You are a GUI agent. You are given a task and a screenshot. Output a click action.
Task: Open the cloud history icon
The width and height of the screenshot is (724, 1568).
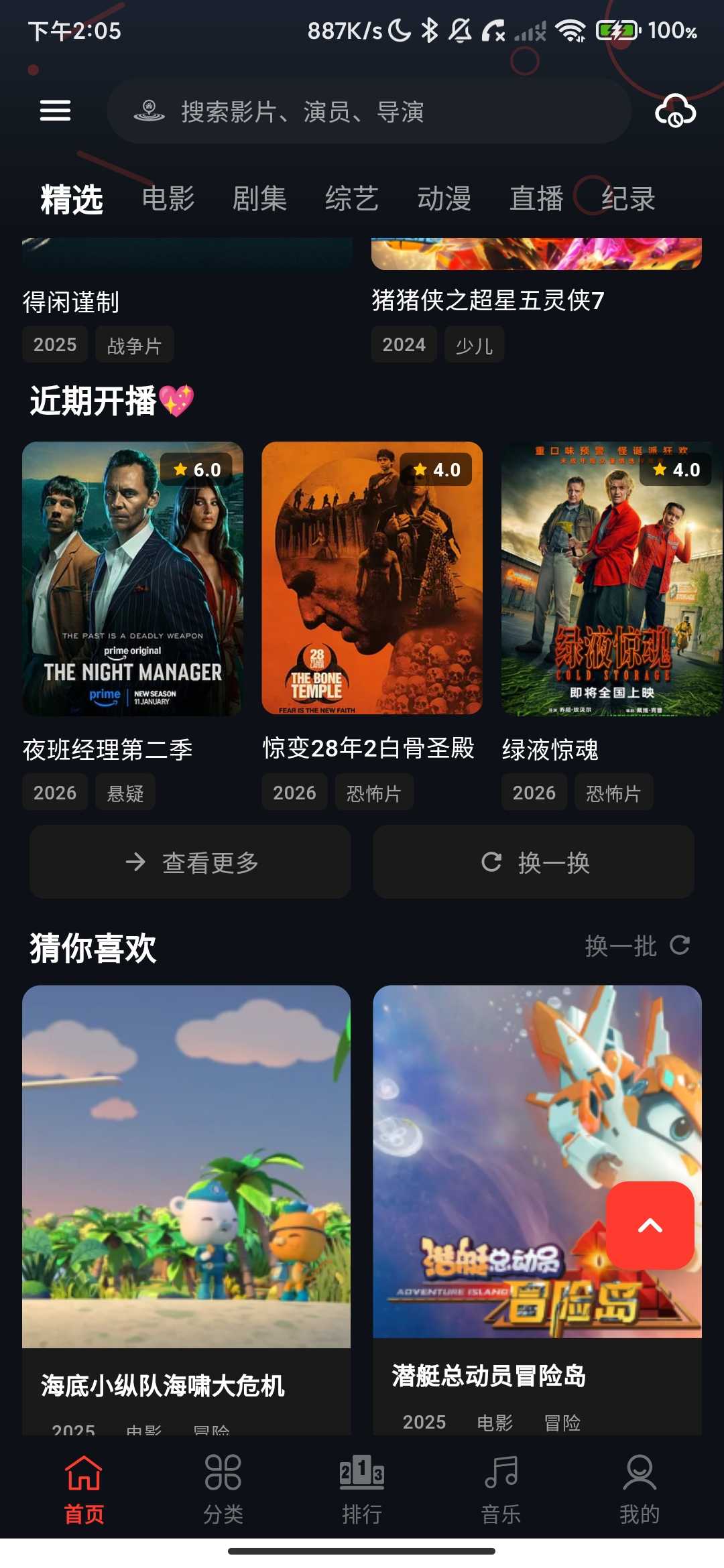point(675,111)
